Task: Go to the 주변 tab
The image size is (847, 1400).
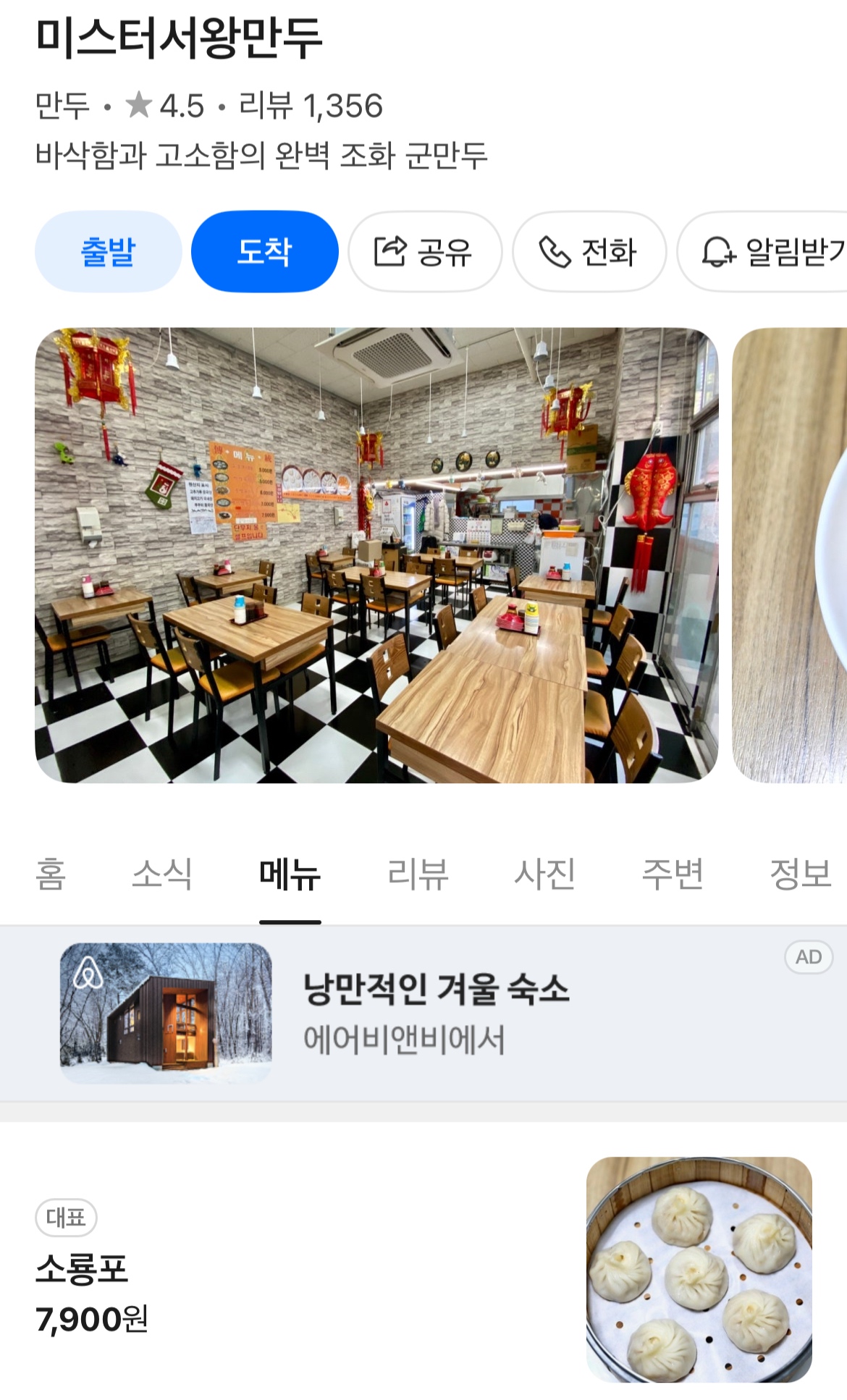Action: tap(673, 874)
